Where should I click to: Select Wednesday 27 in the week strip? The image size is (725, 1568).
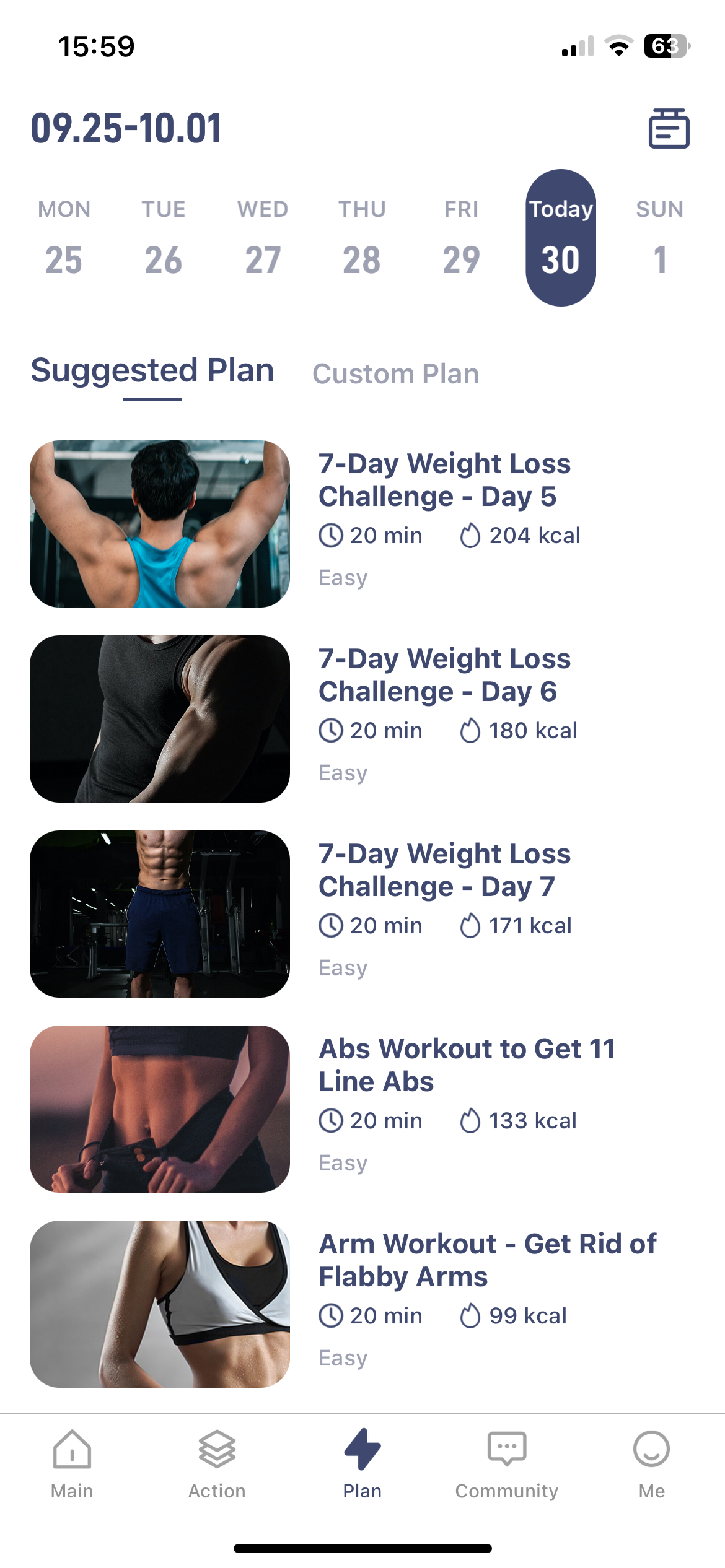pos(263,238)
